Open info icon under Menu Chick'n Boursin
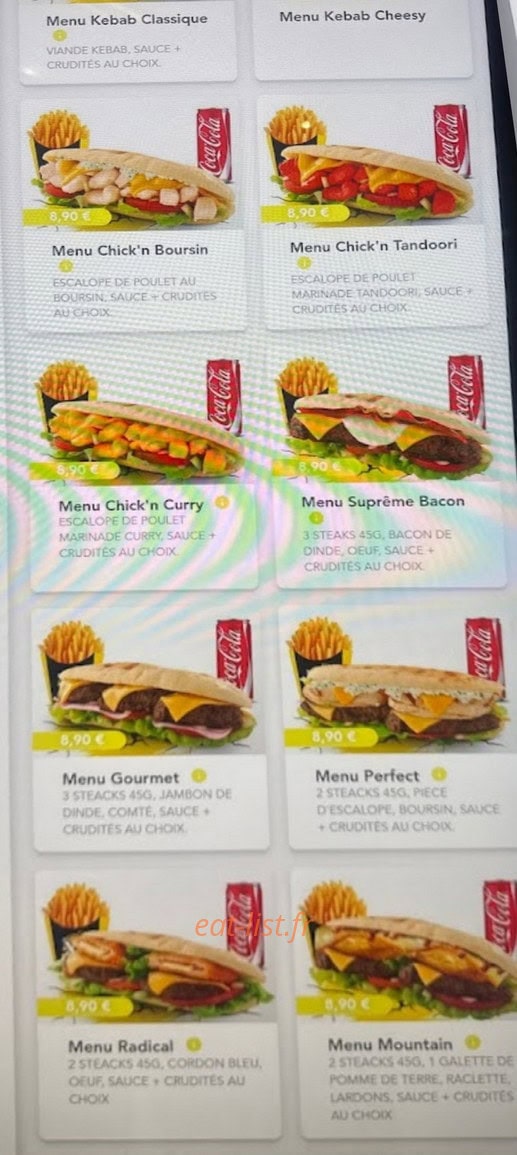The width and height of the screenshot is (517, 1155). pyautogui.click(x=65, y=266)
